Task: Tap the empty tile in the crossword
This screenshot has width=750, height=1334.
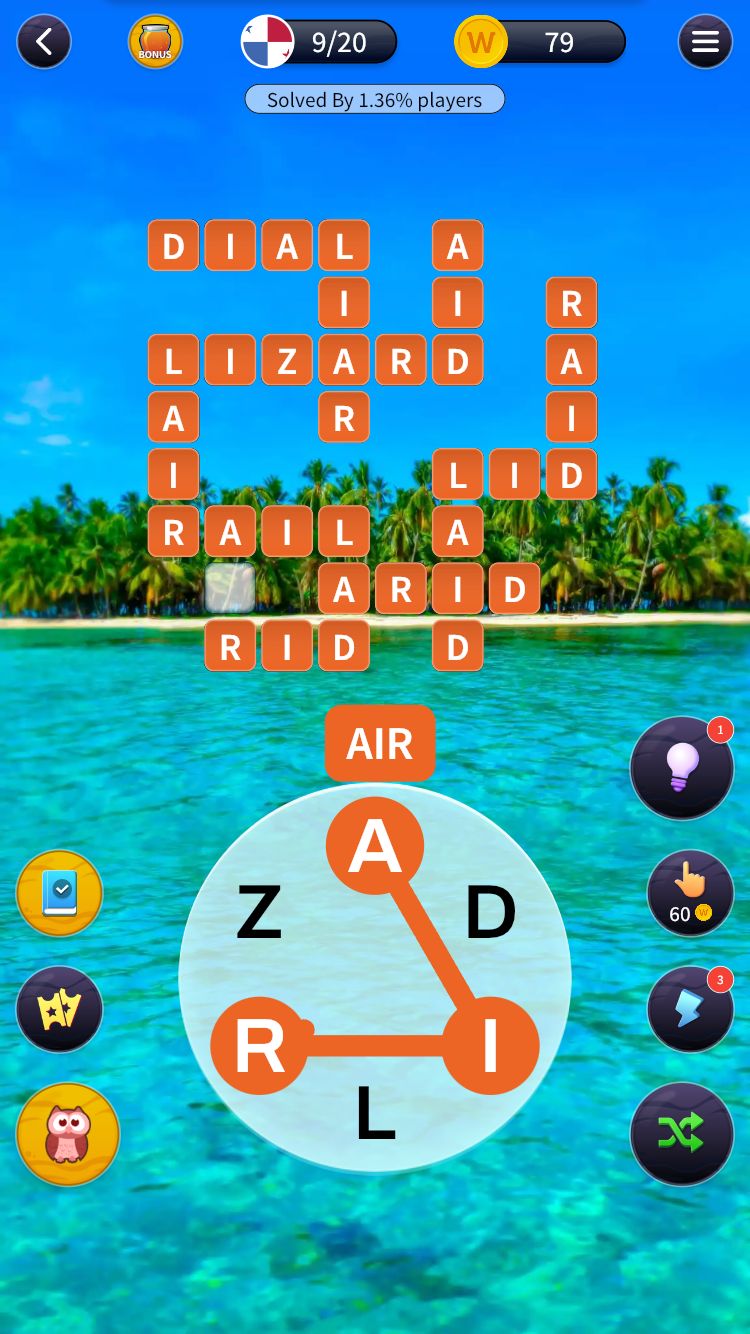Action: pyautogui.click(x=230, y=588)
